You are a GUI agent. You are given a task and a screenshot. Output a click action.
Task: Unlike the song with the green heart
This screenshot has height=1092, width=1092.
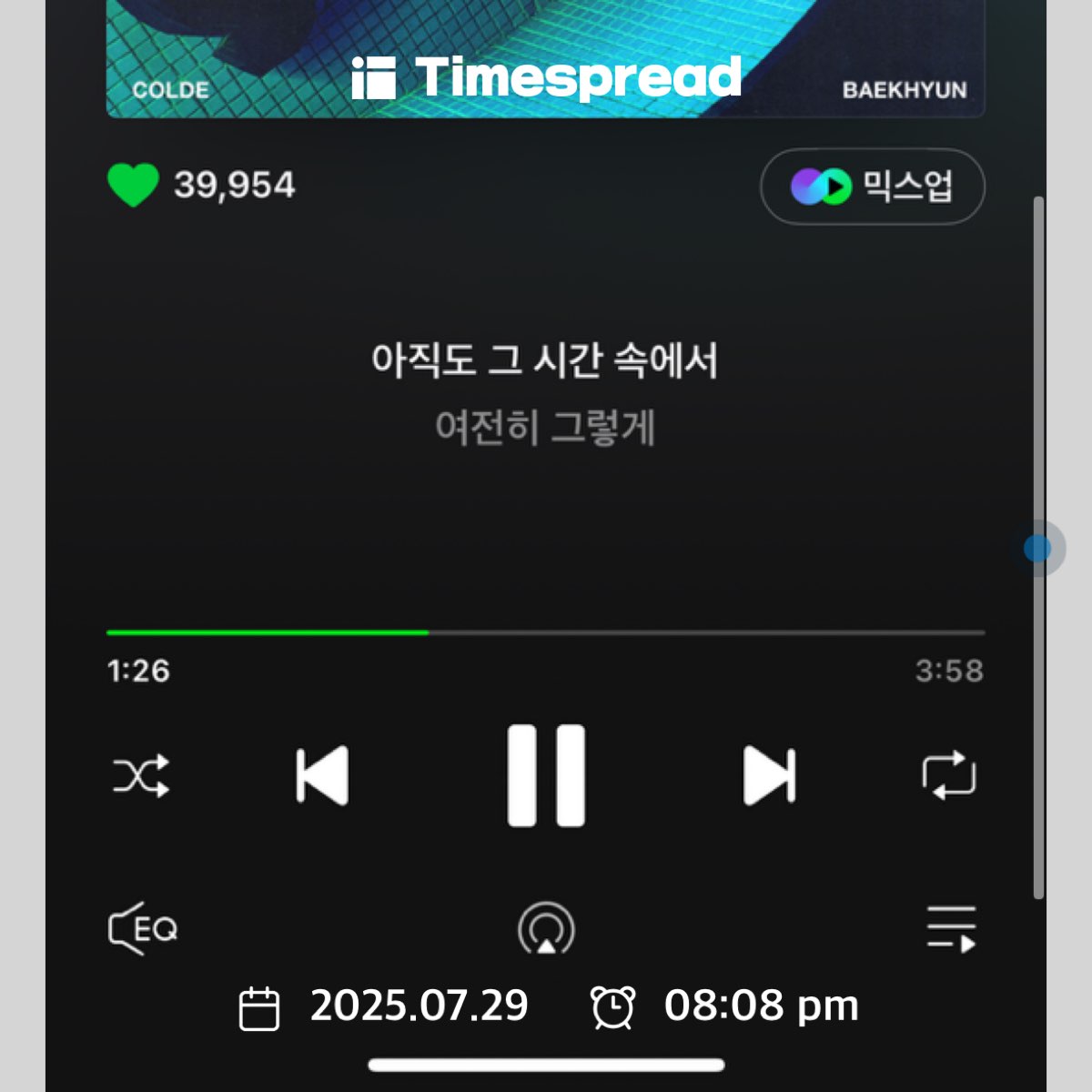pyautogui.click(x=133, y=185)
